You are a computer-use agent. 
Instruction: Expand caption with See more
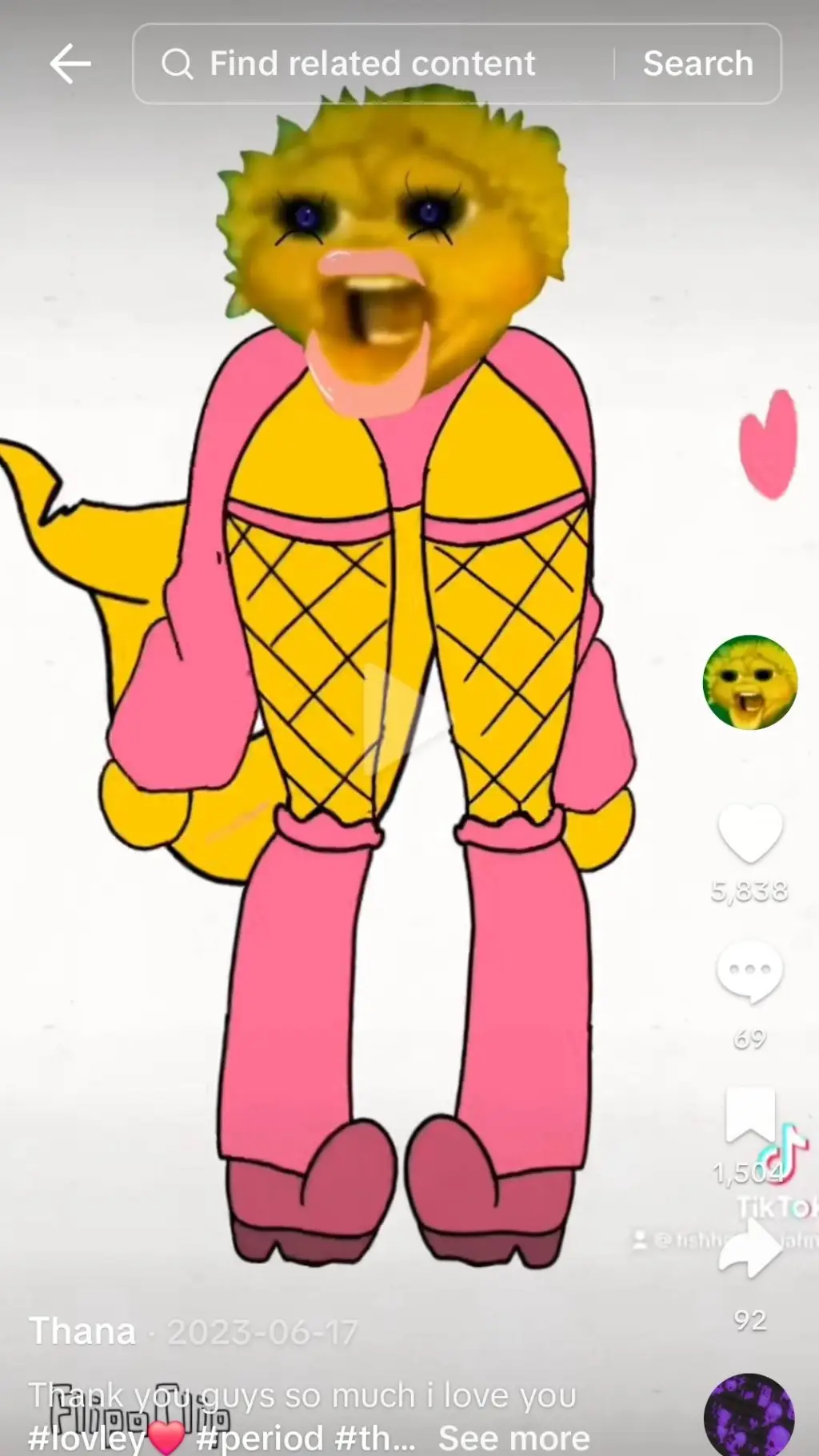click(513, 1438)
